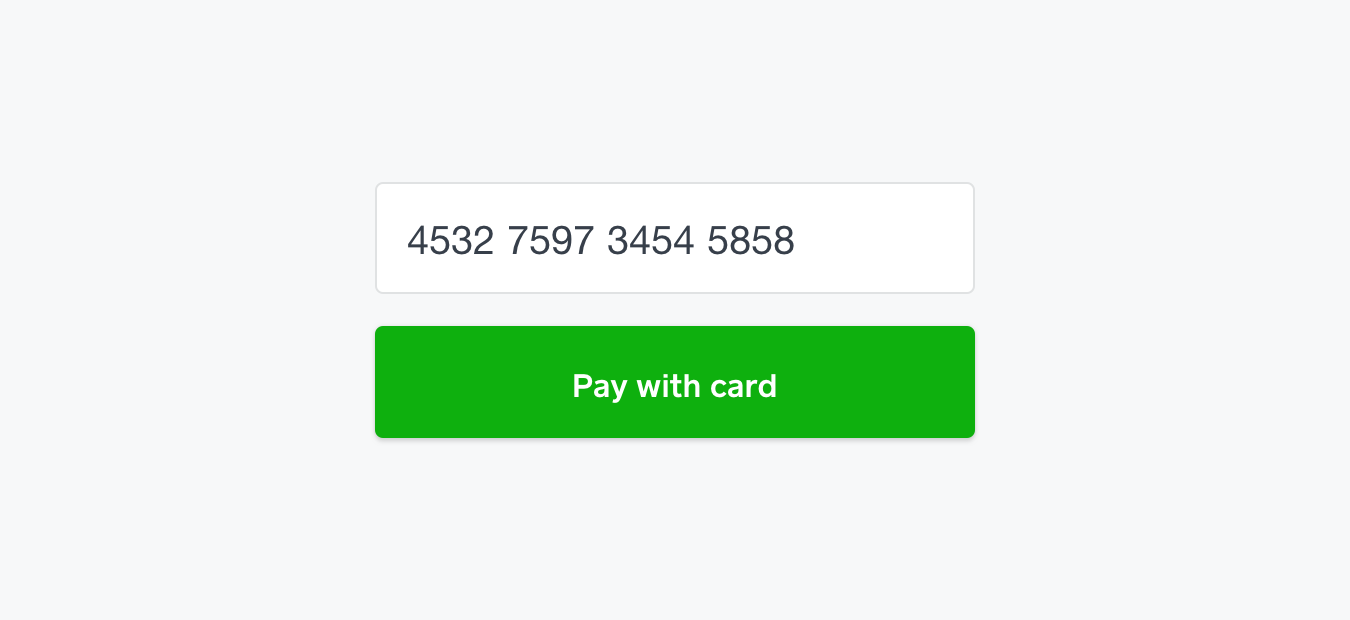Image resolution: width=1350 pixels, height=620 pixels.
Task: Tap the card number input field
Action: (x=674, y=238)
